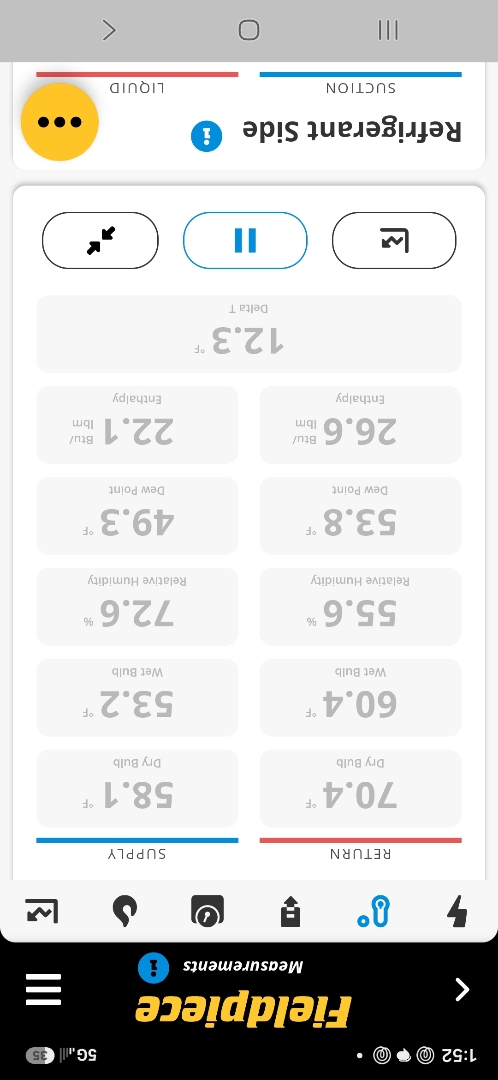Go to the system home screen
The image size is (498, 1080).
pos(249,30)
